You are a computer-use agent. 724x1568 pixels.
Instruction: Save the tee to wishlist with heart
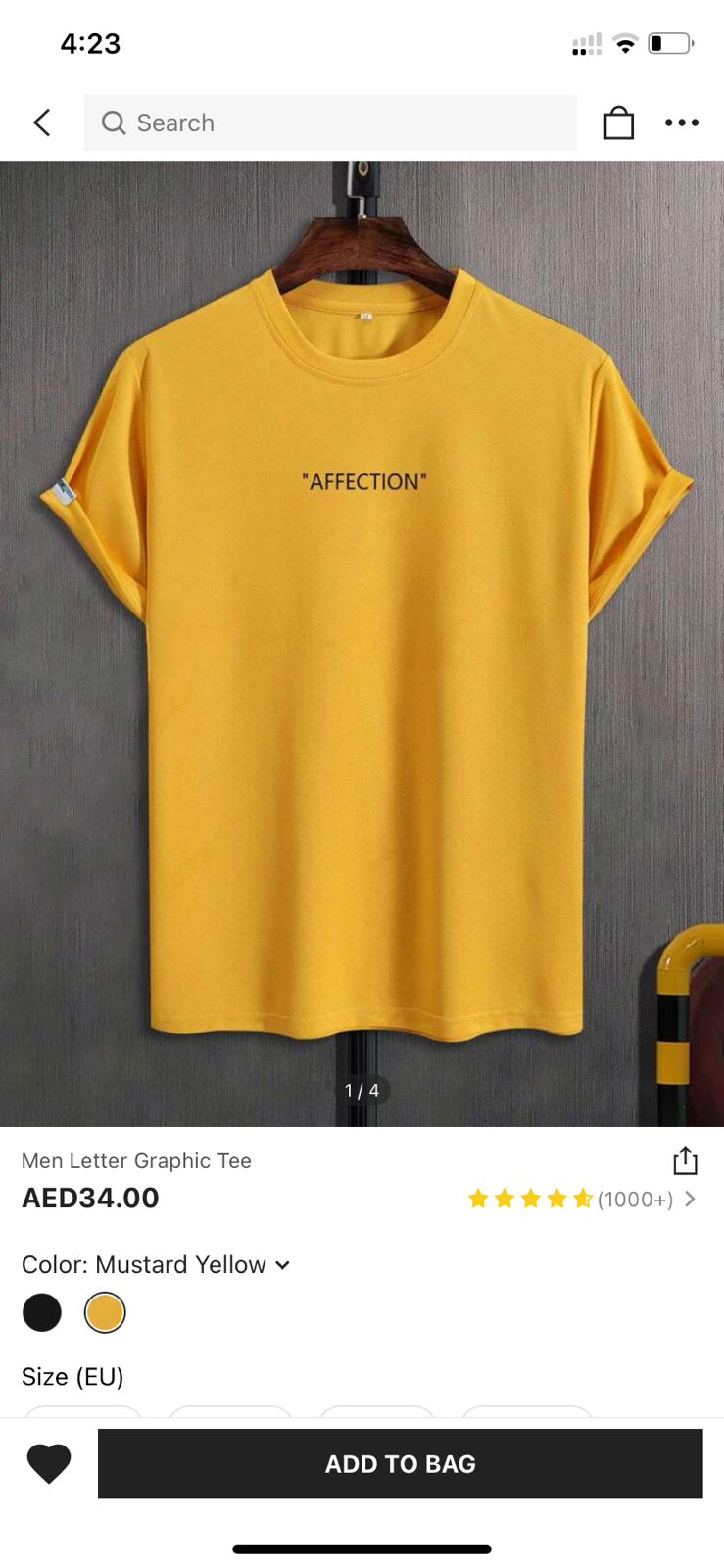49,1463
